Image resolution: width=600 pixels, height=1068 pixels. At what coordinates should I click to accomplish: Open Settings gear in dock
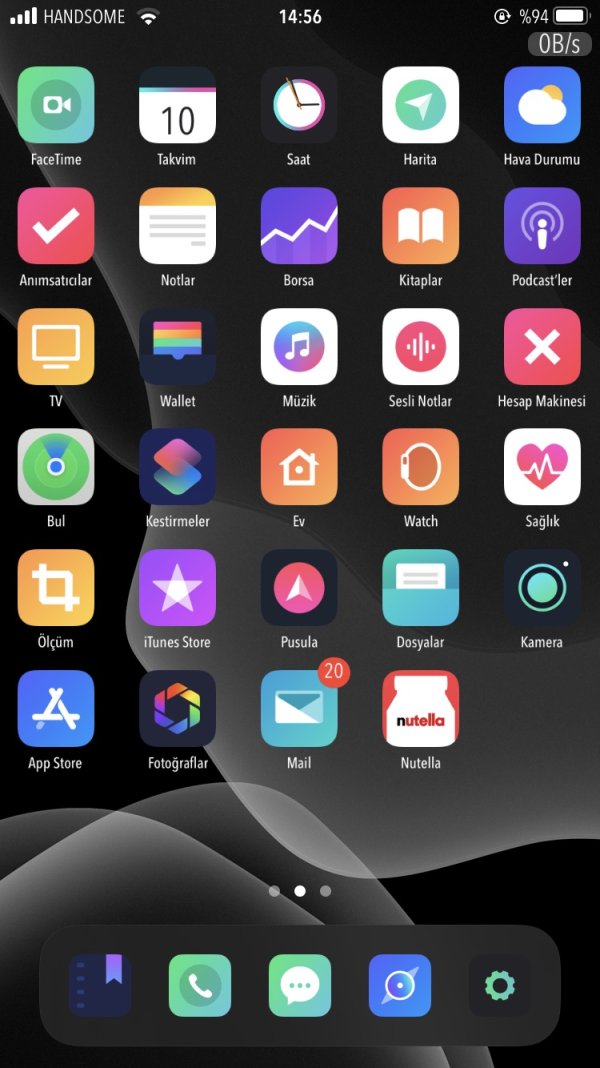point(500,986)
